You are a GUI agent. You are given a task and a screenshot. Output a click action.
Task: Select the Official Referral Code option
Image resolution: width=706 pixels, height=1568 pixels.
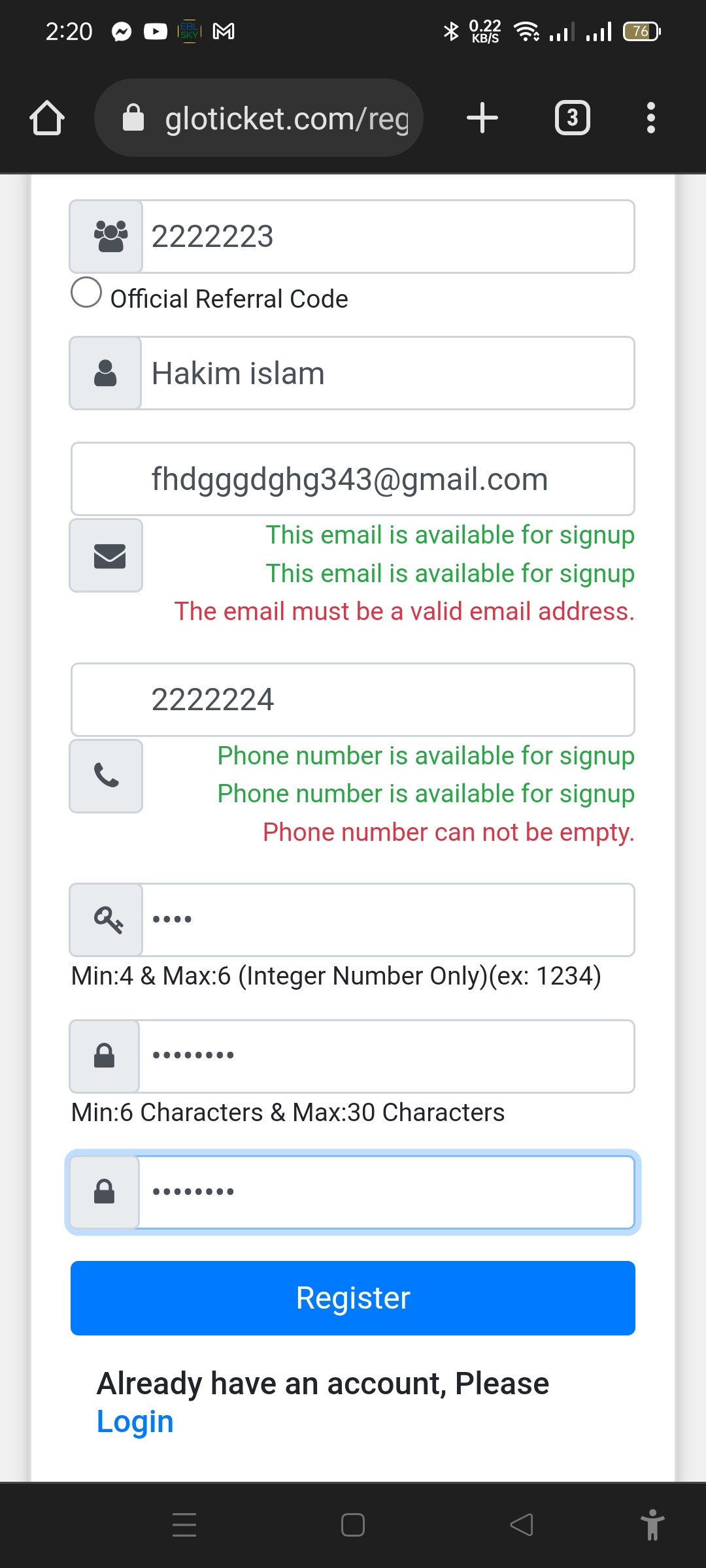(86, 293)
